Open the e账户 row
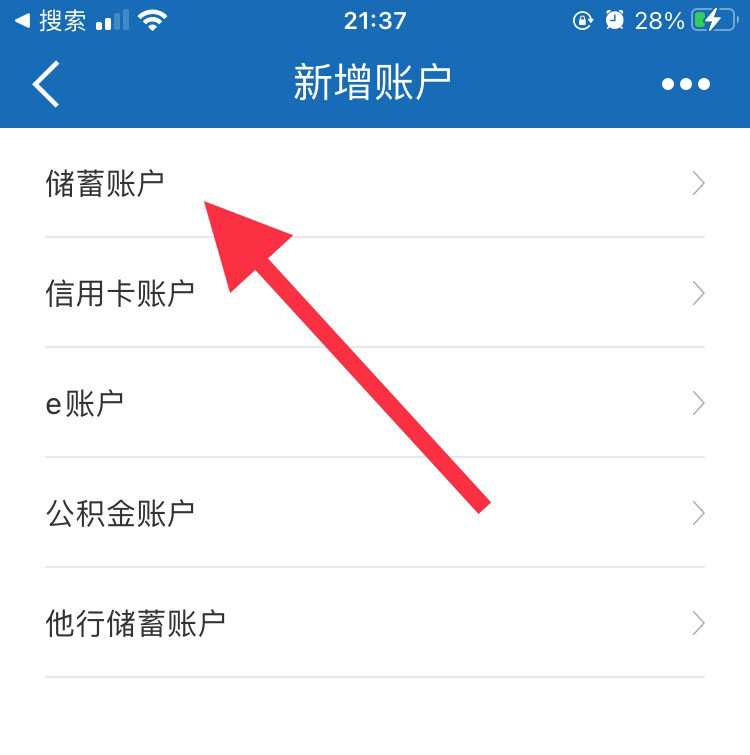 pos(374,404)
